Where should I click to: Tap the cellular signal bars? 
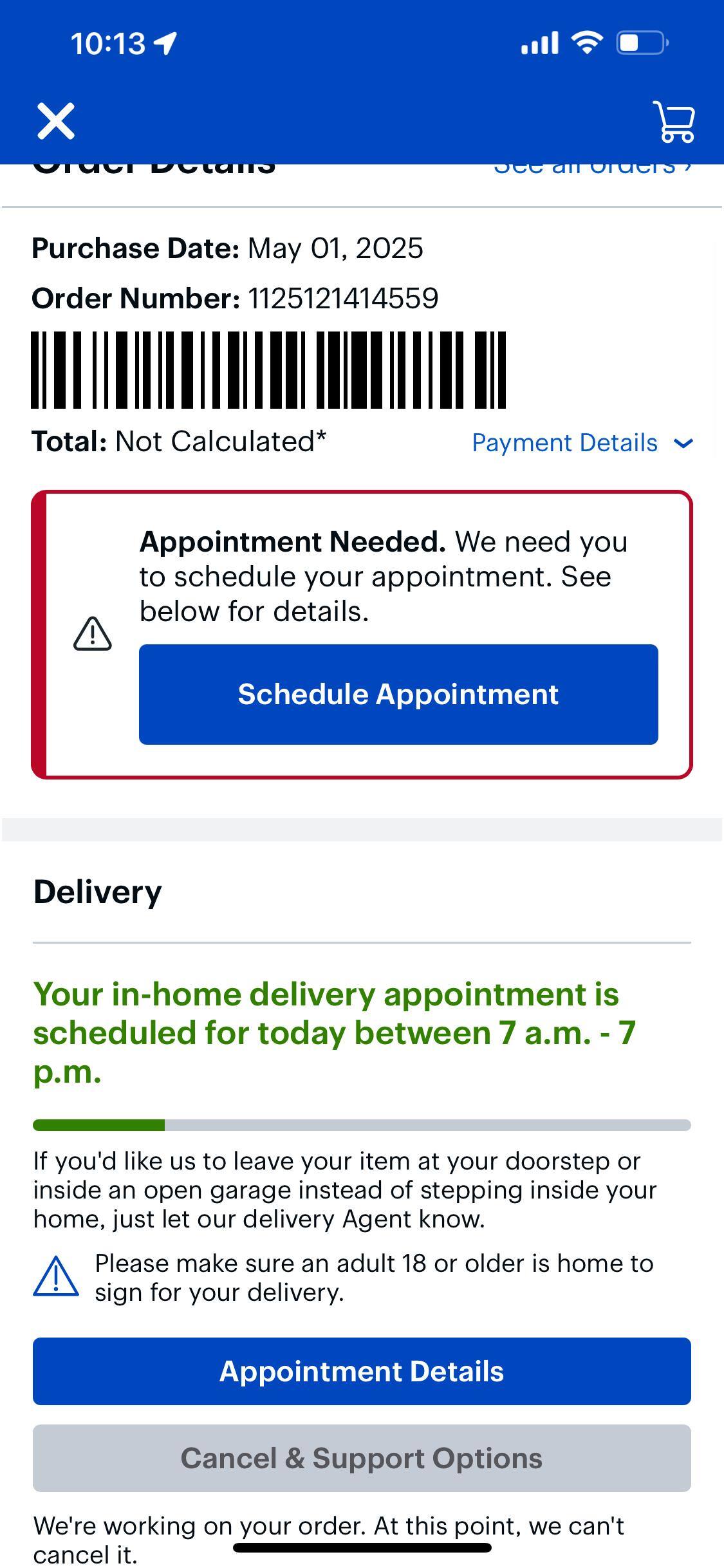click(541, 43)
